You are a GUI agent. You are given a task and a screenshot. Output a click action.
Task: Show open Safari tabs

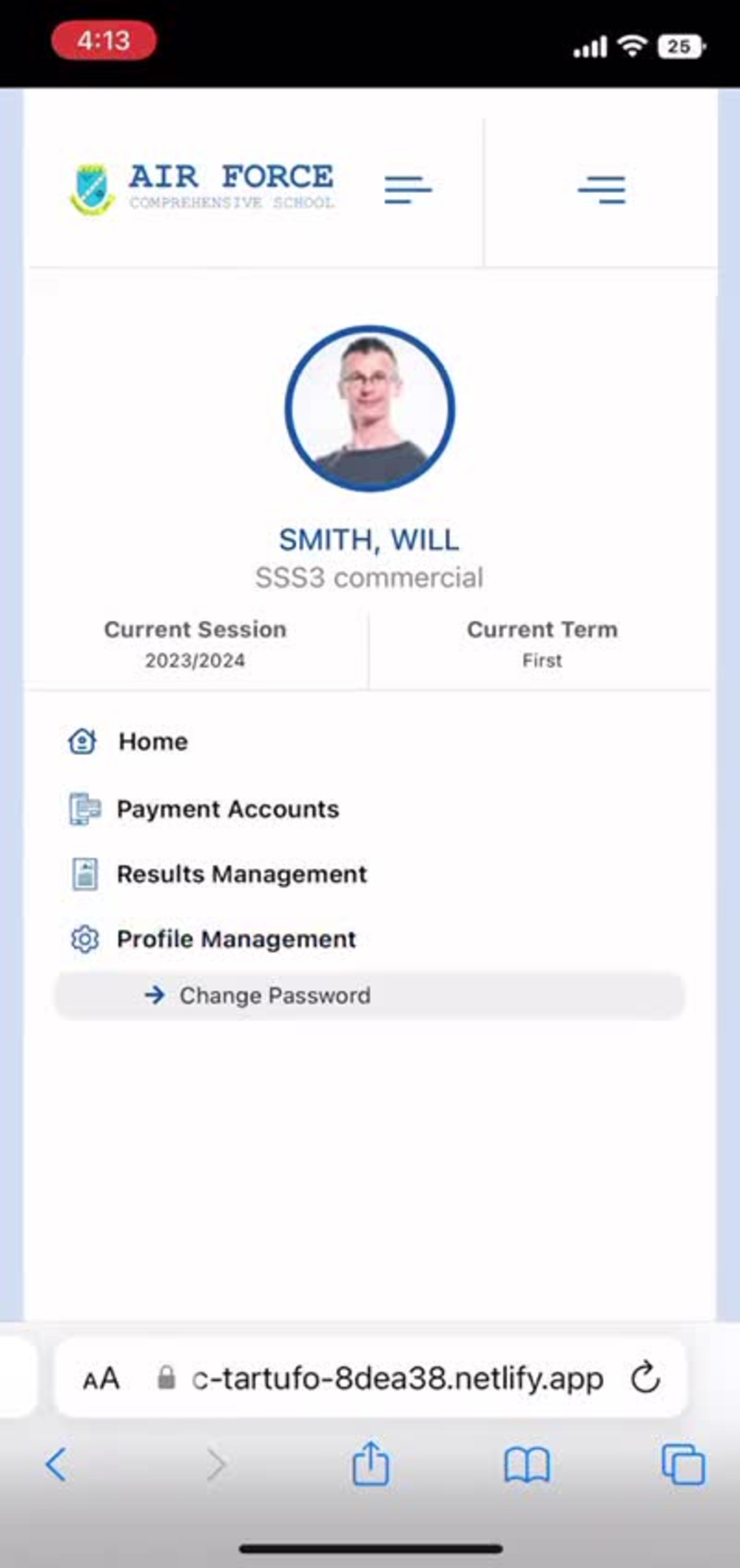click(683, 1464)
